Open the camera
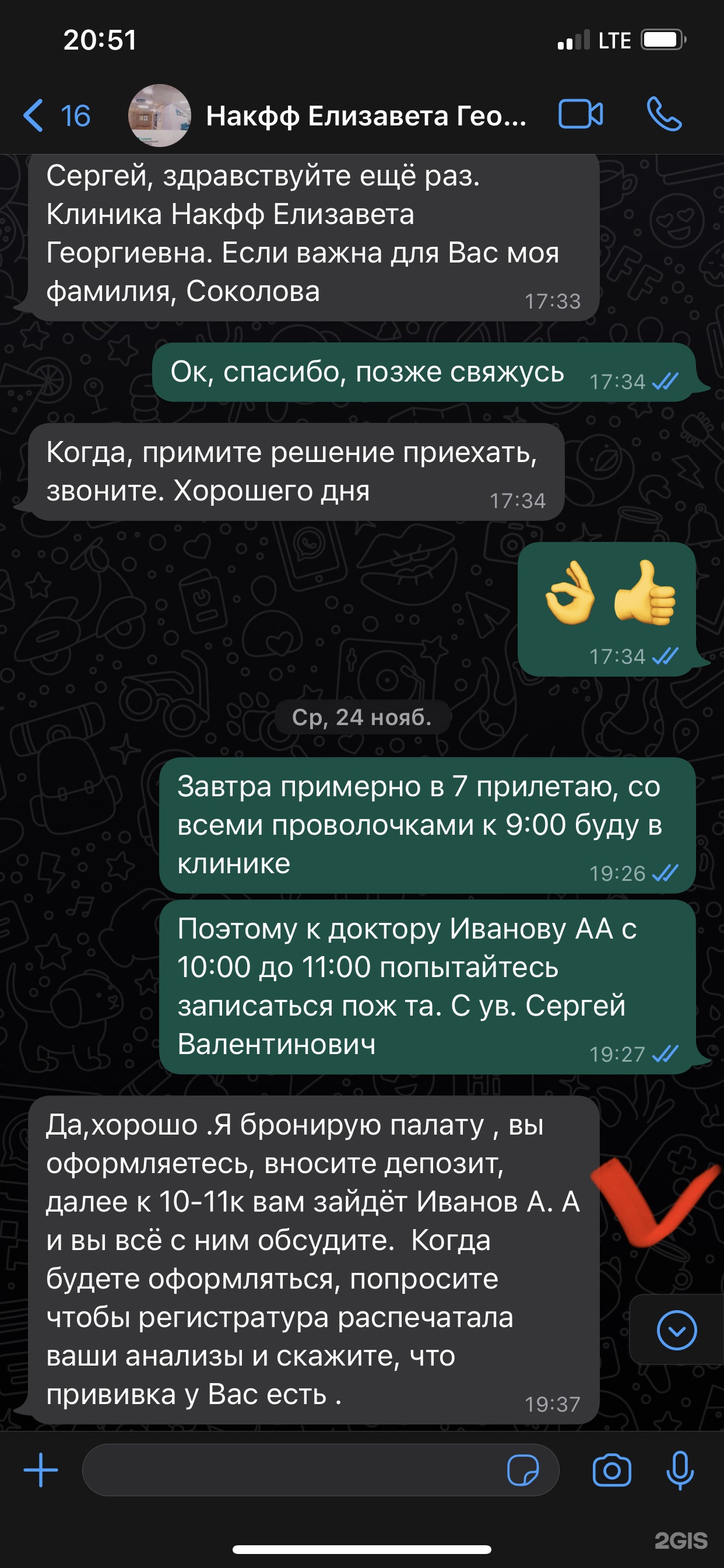The height and width of the screenshot is (1568, 724). click(611, 1470)
